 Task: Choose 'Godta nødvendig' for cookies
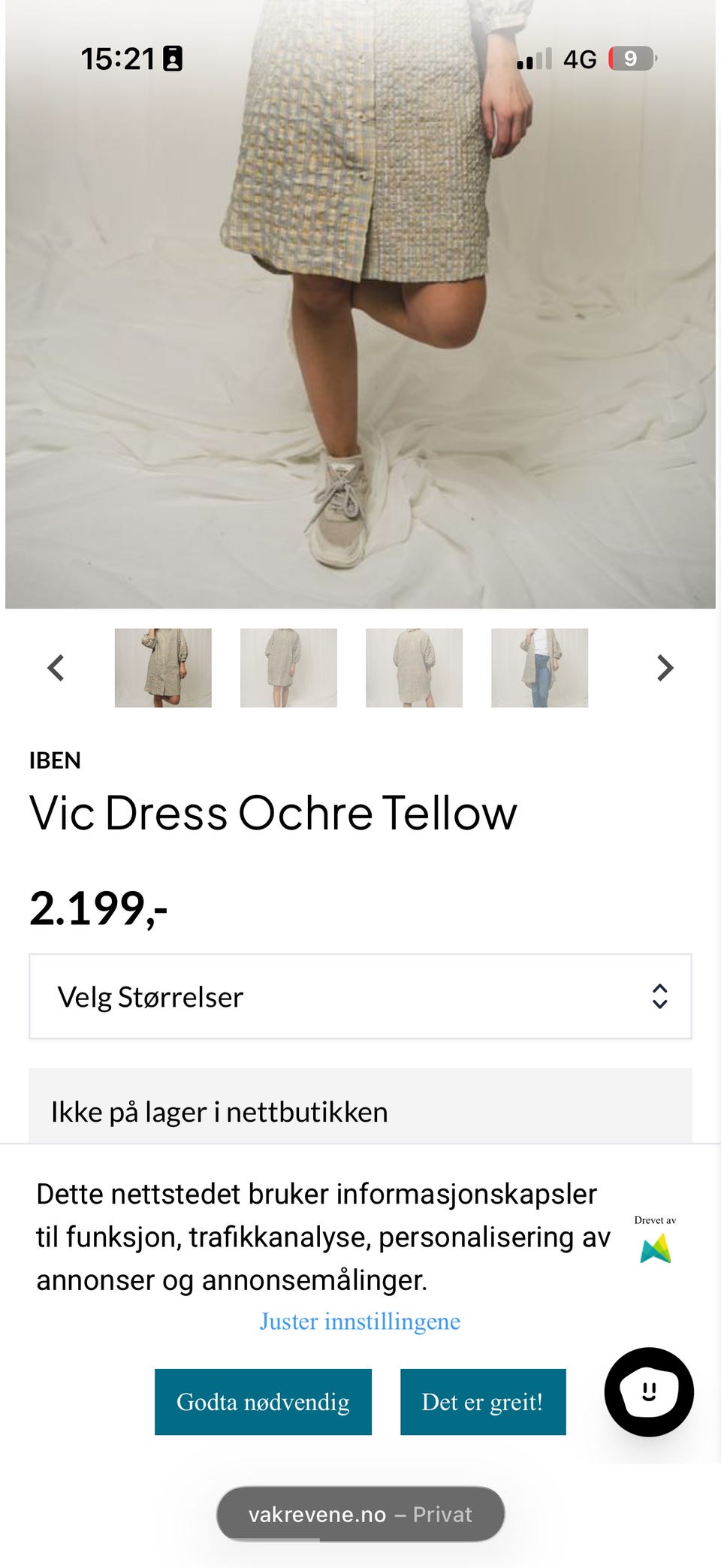(263, 1401)
